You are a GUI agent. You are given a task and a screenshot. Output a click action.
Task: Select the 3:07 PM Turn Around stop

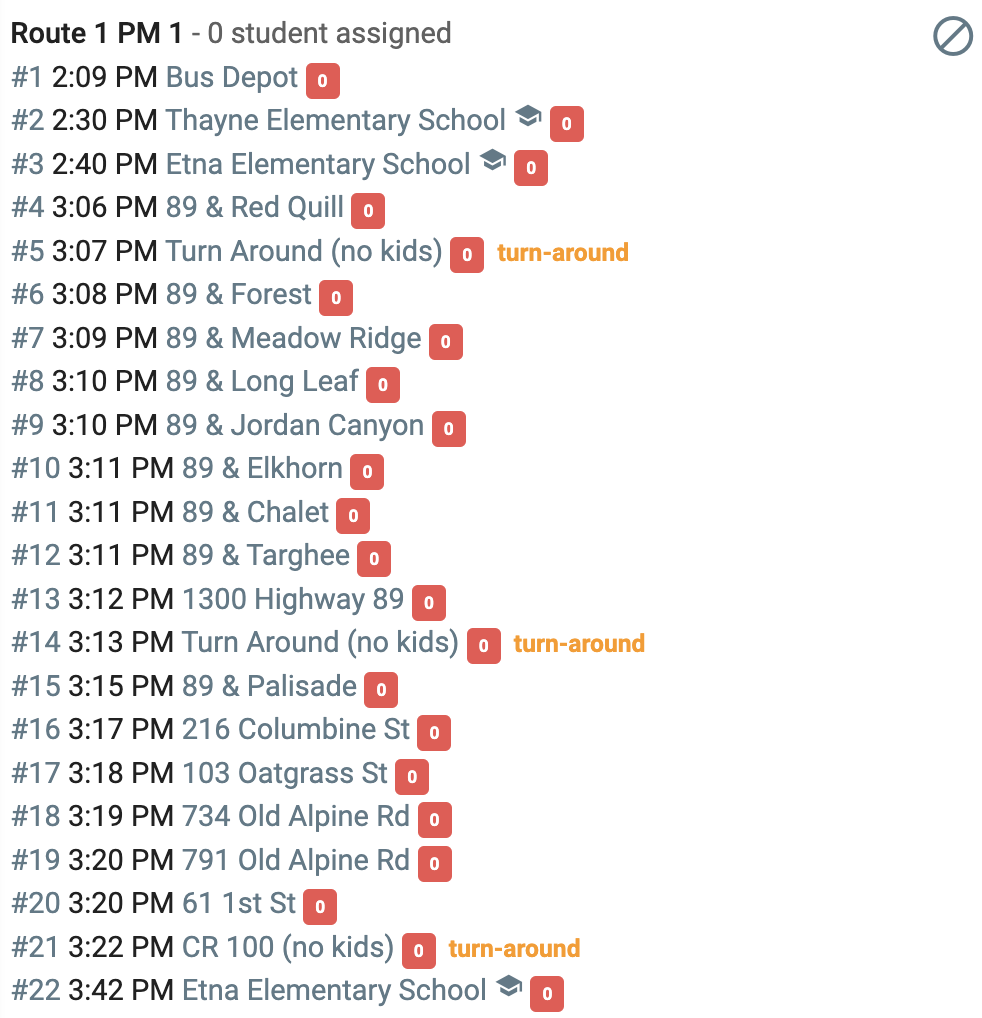pos(304,251)
